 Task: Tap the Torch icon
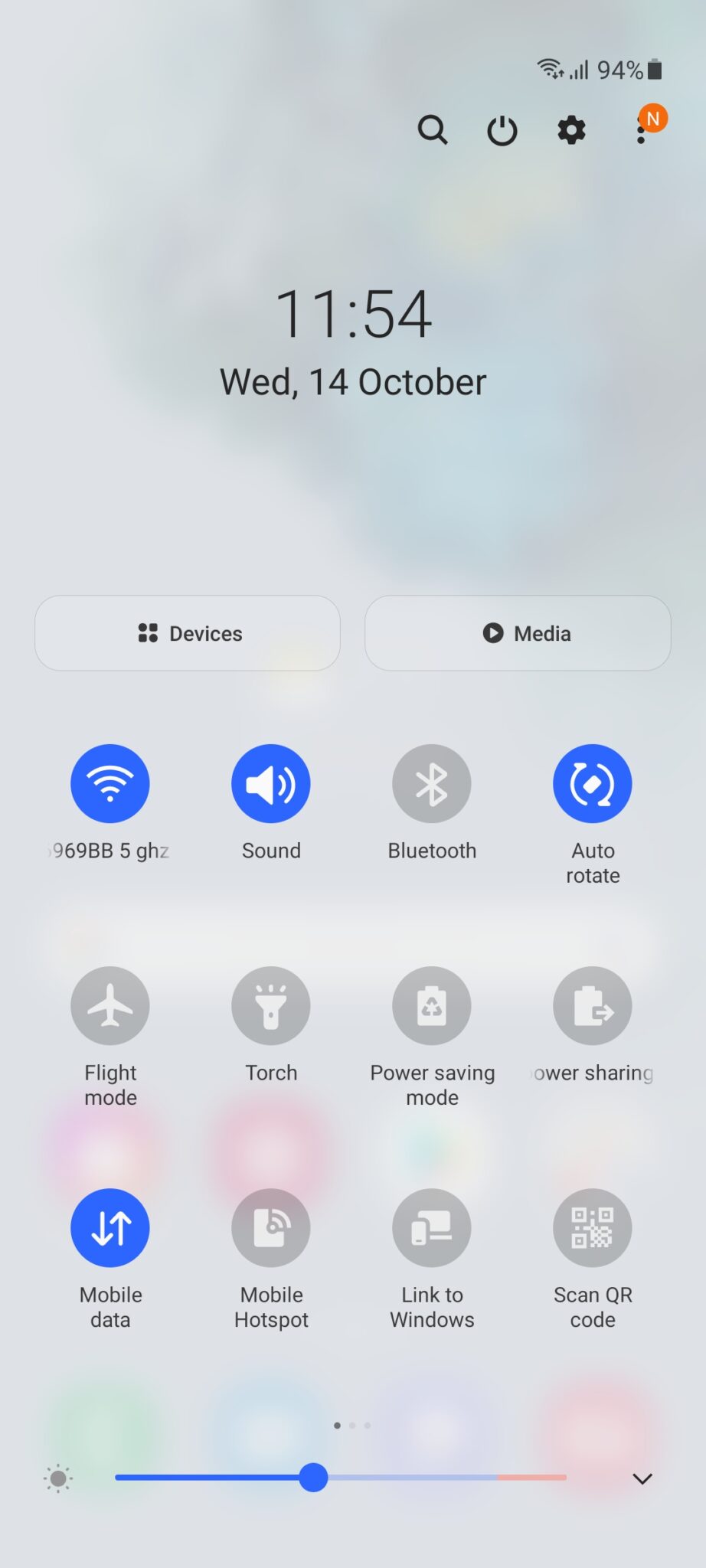pos(270,1005)
